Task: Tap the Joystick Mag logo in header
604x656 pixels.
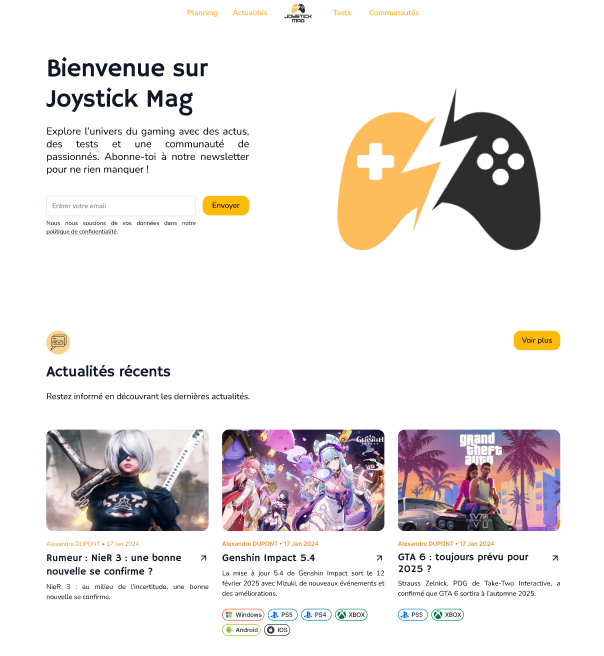Action: [x=295, y=13]
